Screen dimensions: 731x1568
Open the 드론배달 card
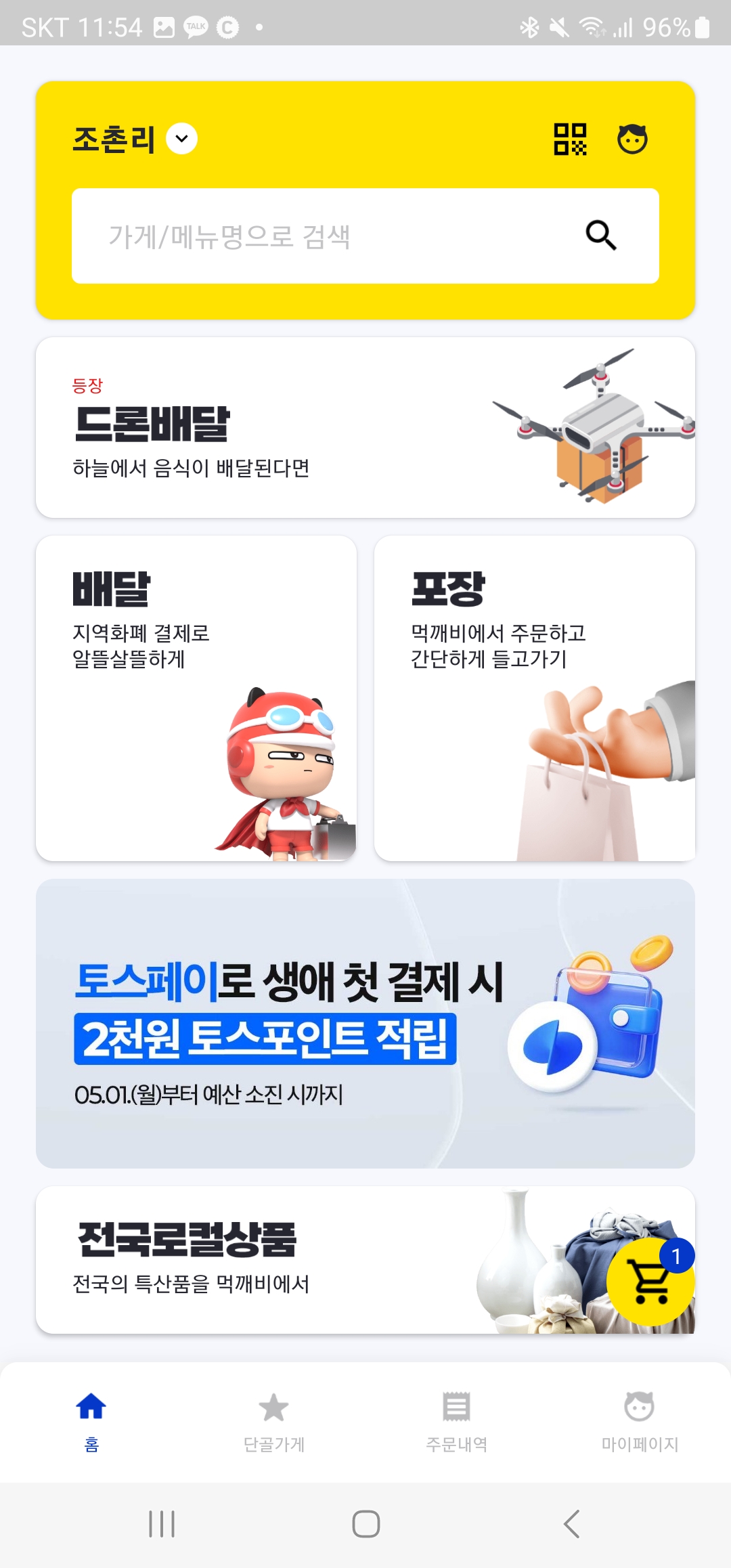point(365,428)
